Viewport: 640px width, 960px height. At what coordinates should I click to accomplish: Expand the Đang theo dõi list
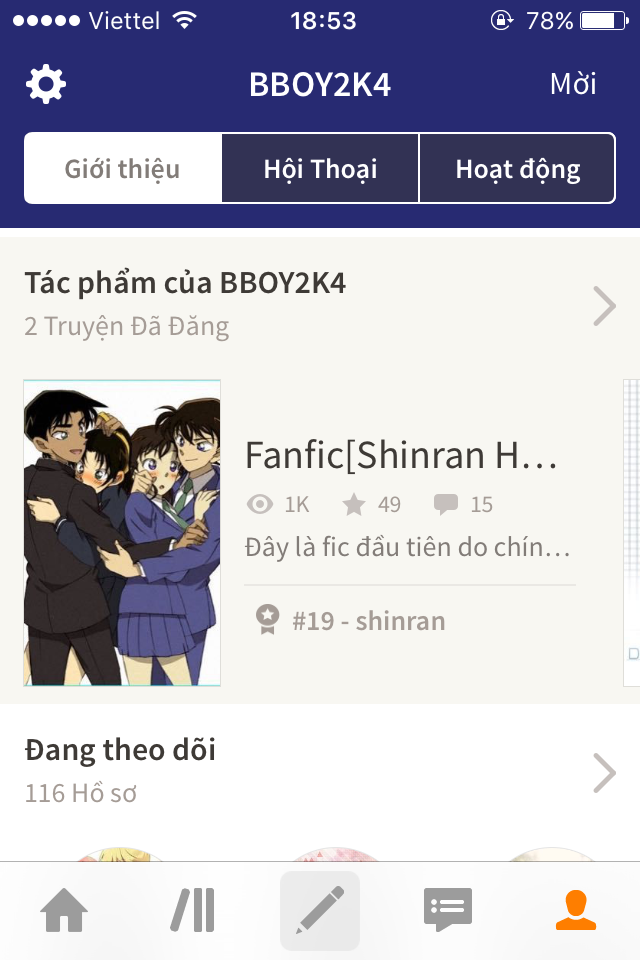604,772
